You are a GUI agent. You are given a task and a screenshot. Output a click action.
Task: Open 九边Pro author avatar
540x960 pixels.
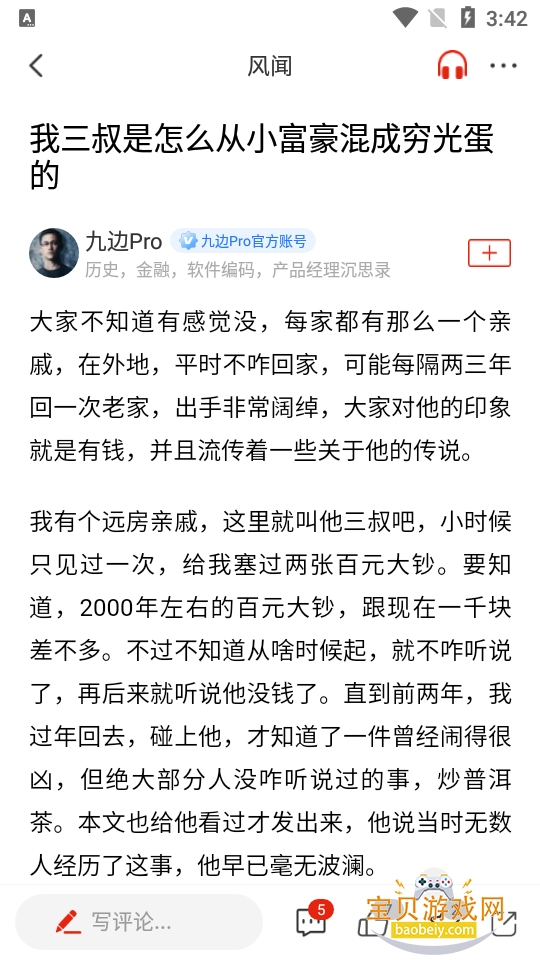(54, 253)
